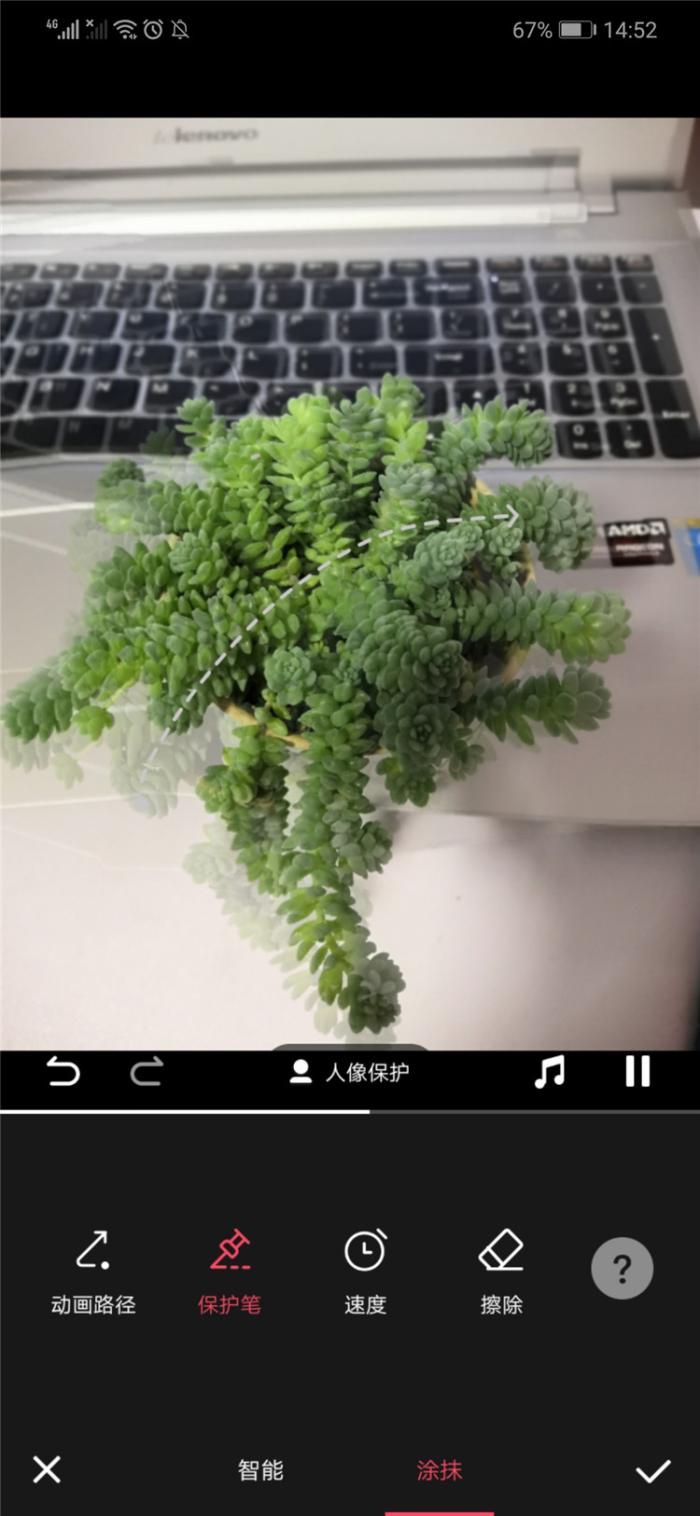Viewport: 700px width, 1516px height.
Task: Switch to the 涂抹 tab
Action: 439,1470
